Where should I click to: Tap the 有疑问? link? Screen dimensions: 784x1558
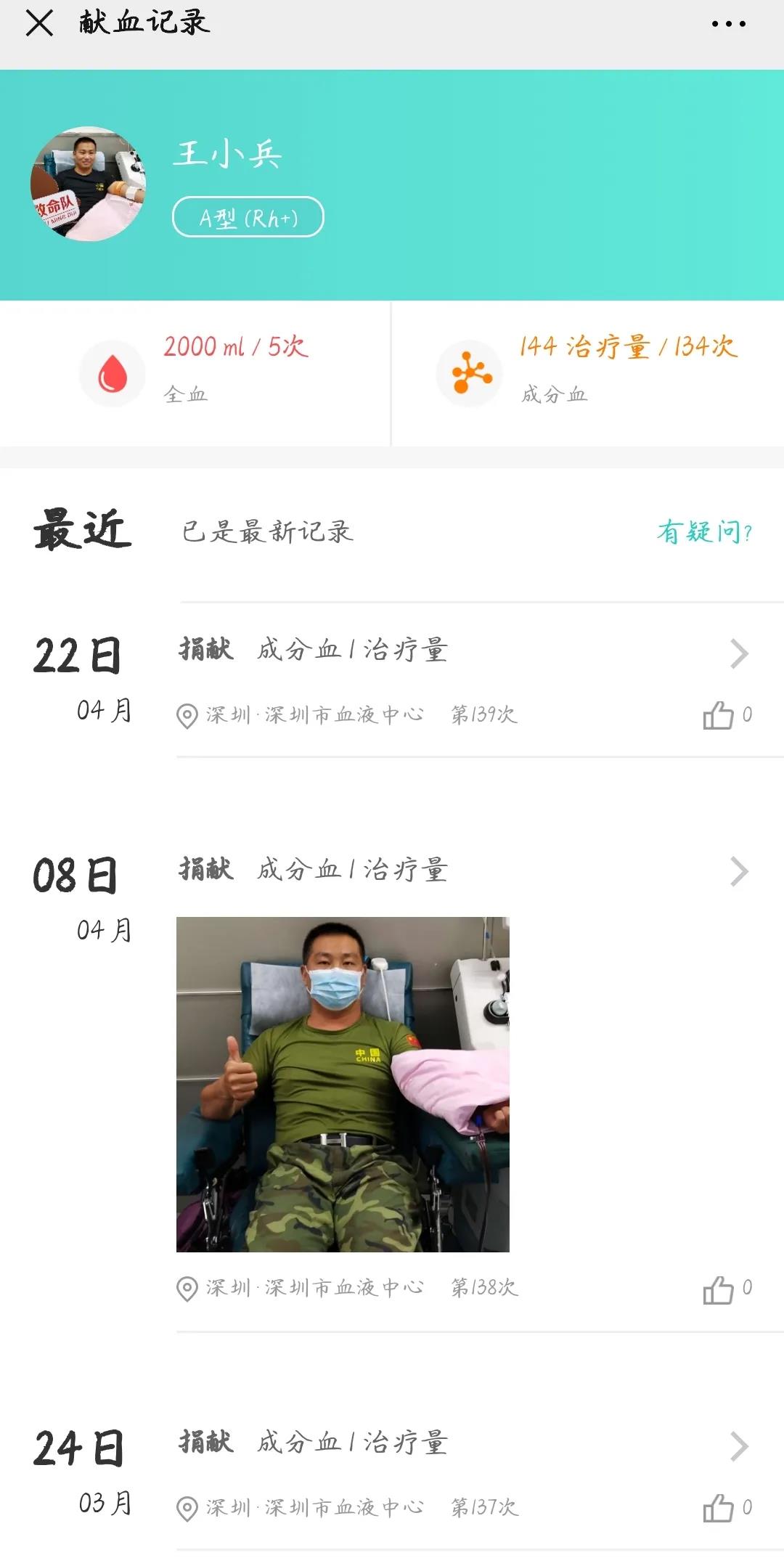tap(704, 532)
